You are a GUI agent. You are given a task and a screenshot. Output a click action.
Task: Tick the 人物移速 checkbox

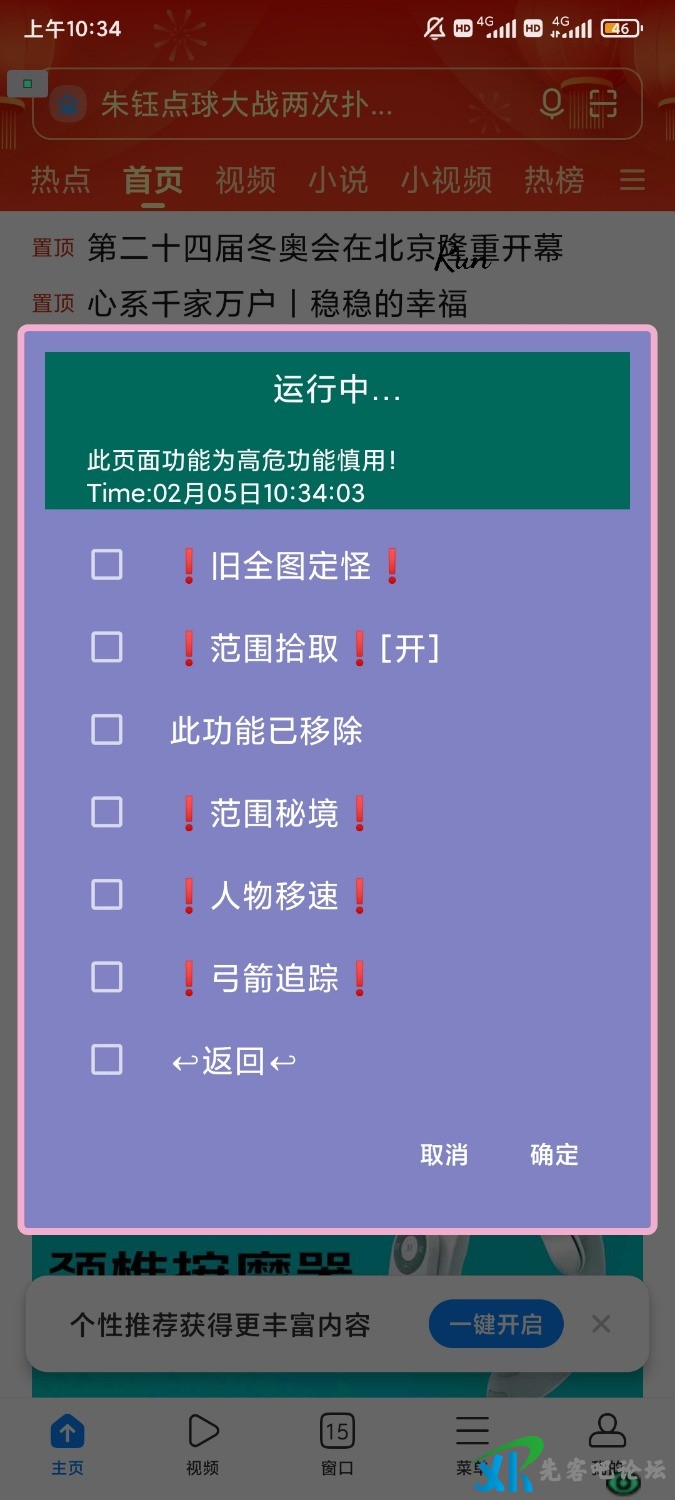tap(107, 894)
